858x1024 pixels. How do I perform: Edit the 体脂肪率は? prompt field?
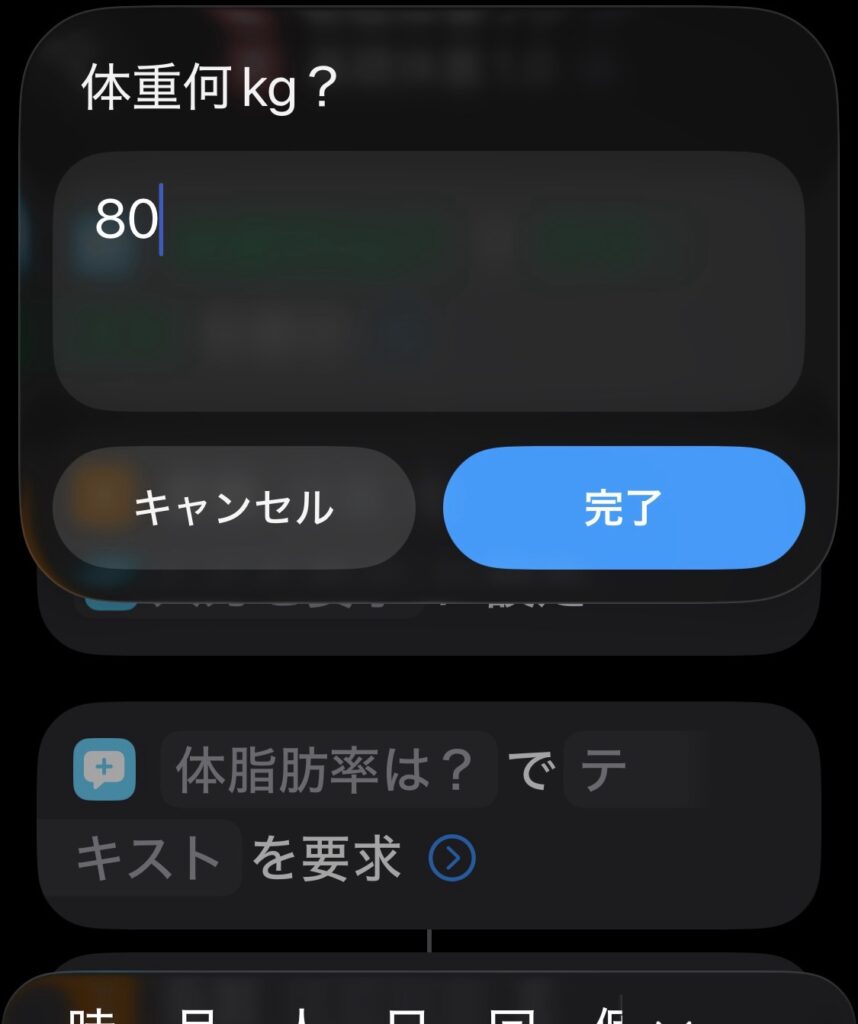[x=328, y=769]
